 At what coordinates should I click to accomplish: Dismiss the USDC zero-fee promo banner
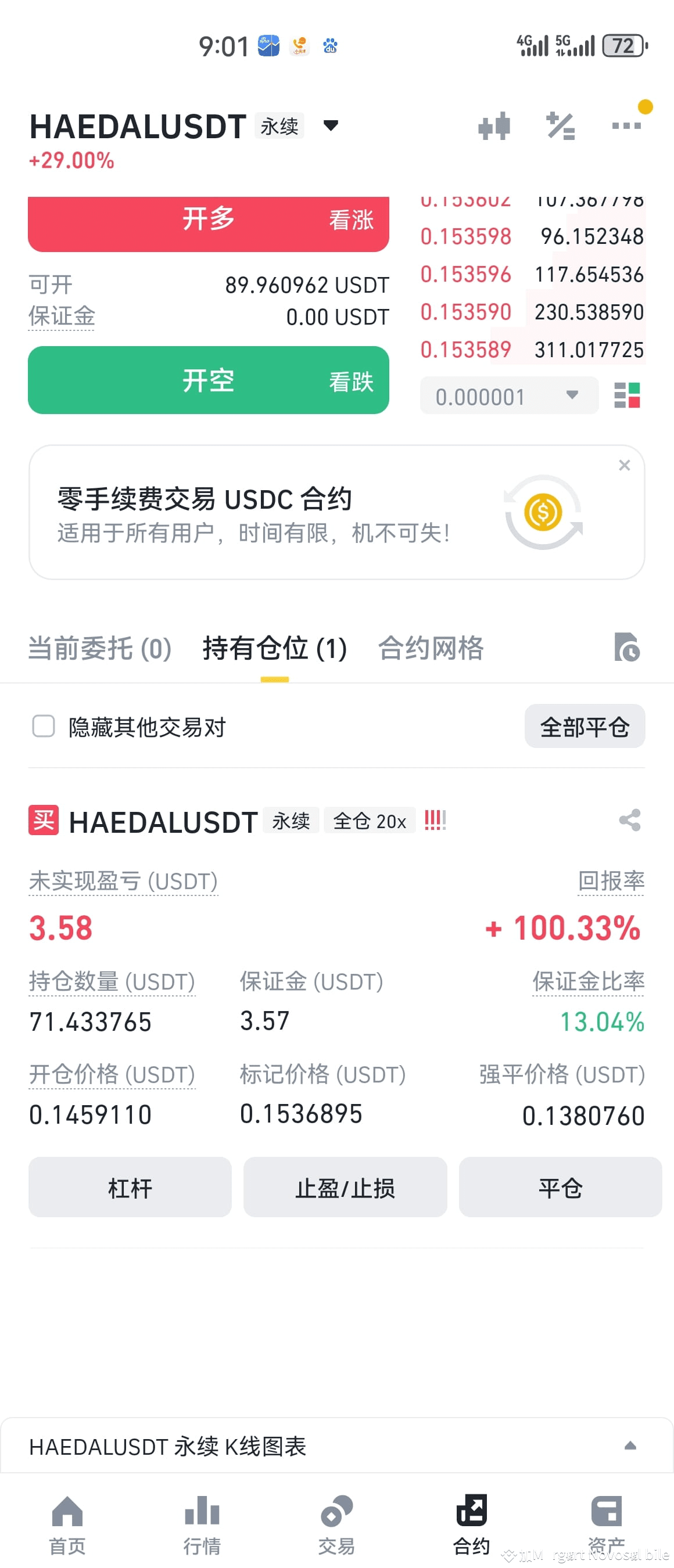pos(624,465)
